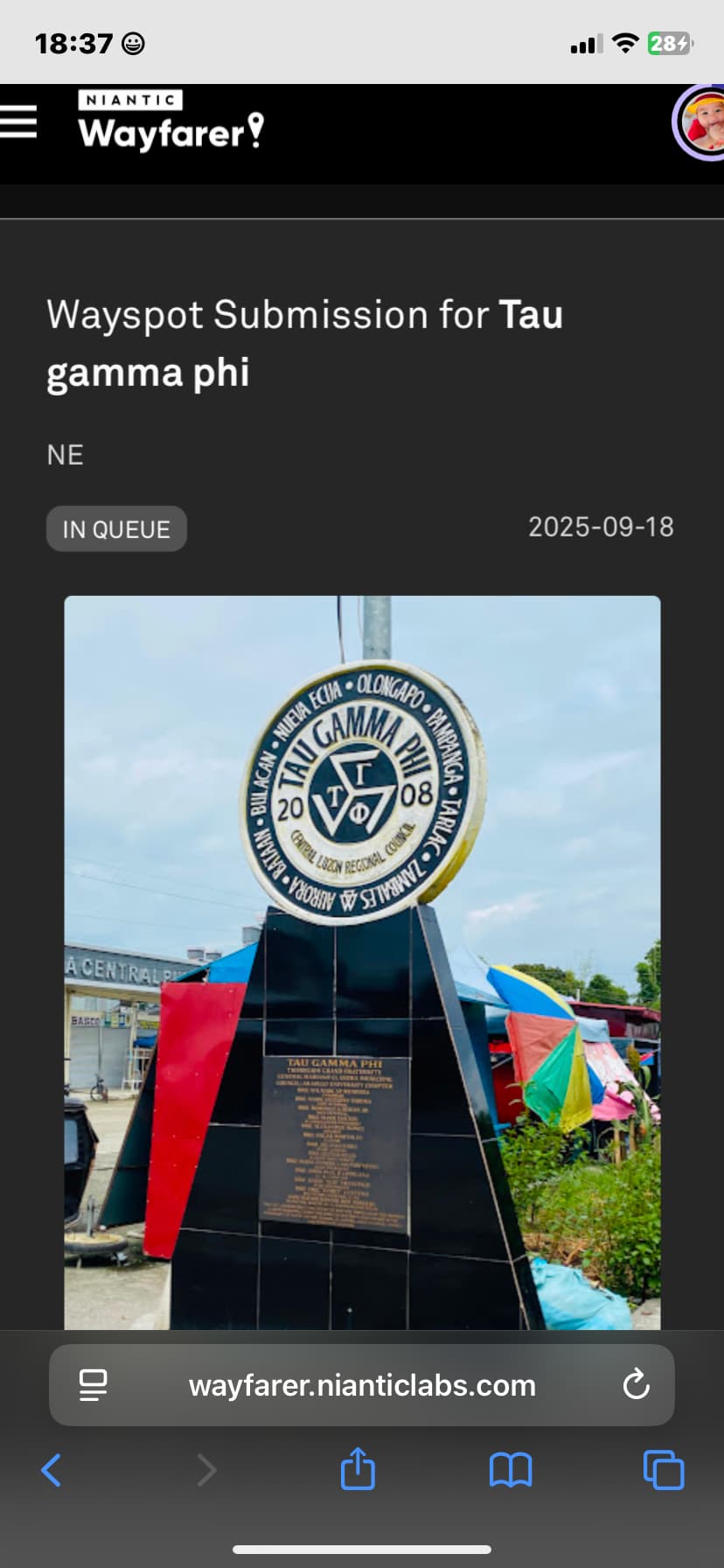724x1568 pixels.
Task: Share this page
Action: click(x=358, y=1469)
